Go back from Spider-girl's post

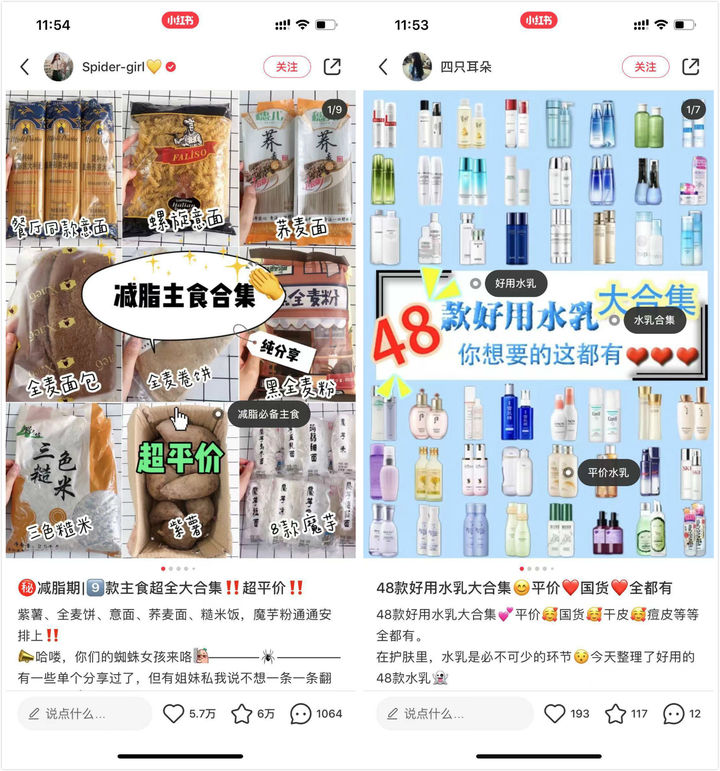tap(24, 67)
